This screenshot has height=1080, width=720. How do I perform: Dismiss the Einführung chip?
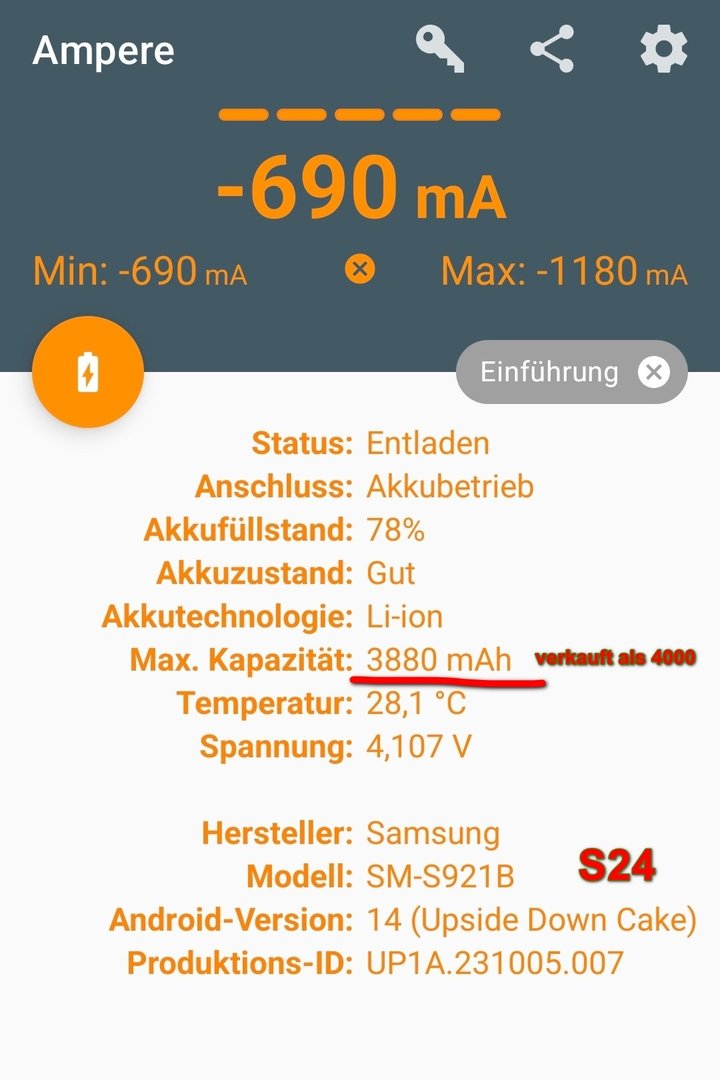click(x=654, y=373)
